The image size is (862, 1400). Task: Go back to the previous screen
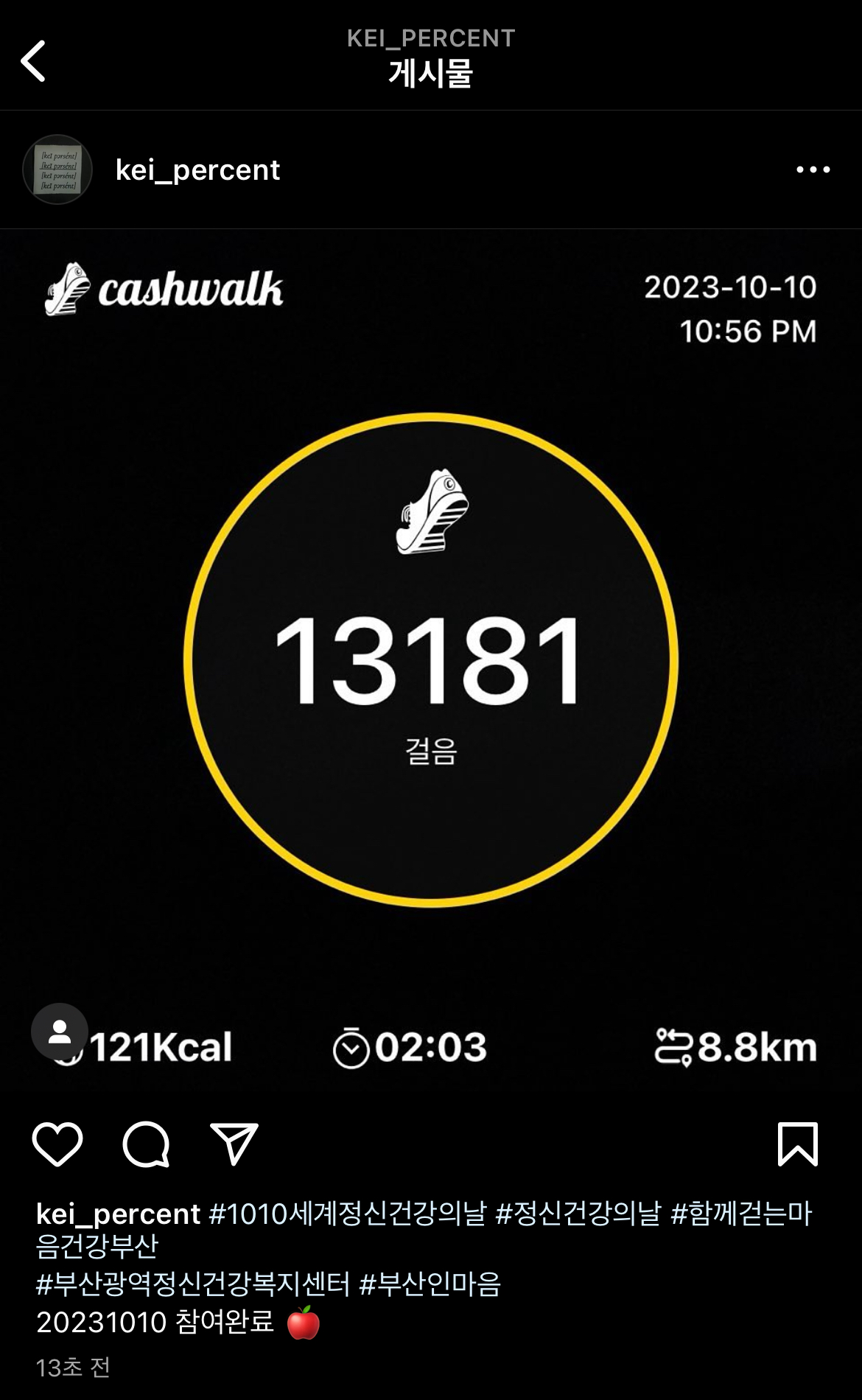33,61
